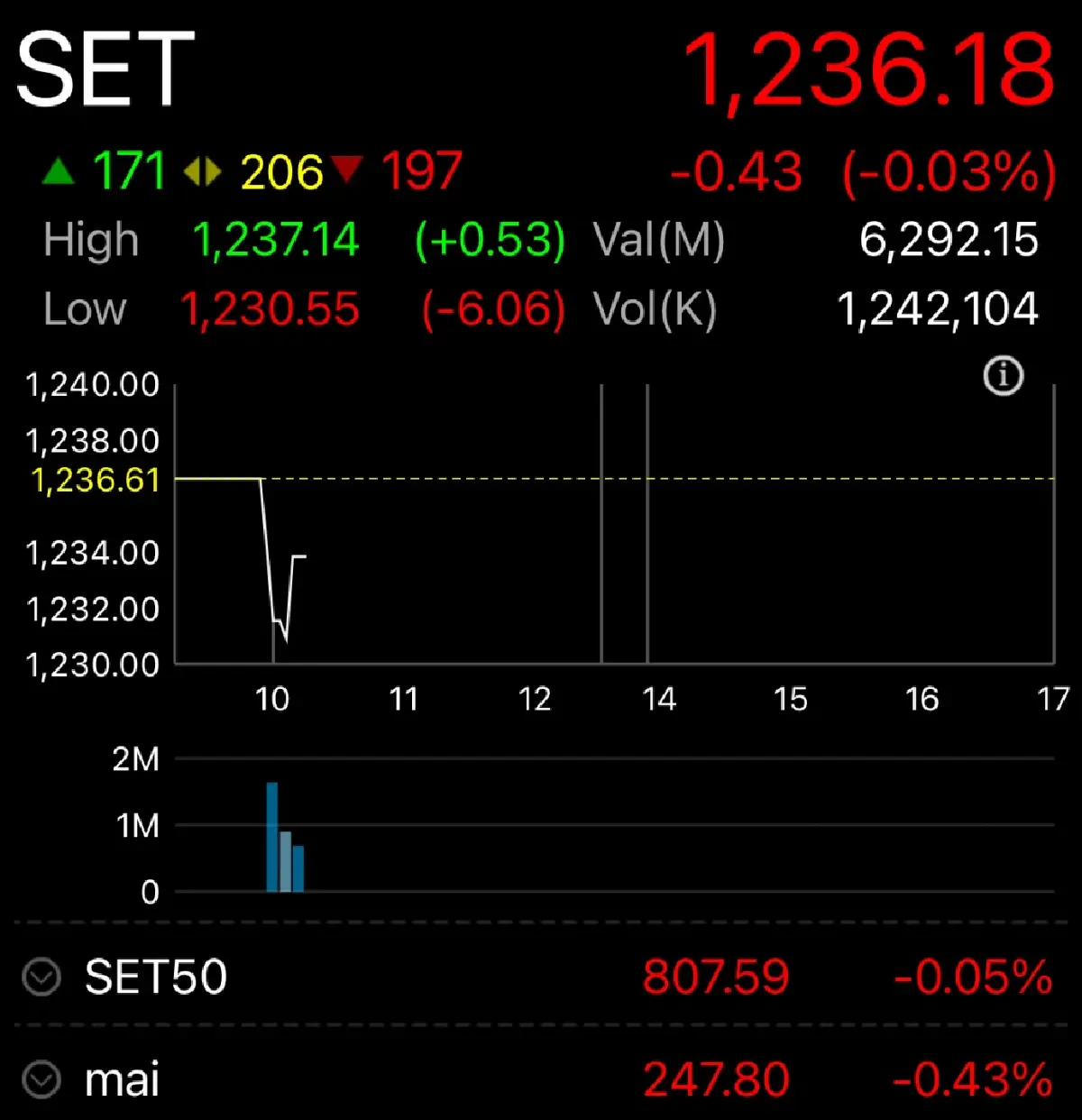Select the tallest blue volume bar
Screen dimensions: 1082x1120
[272, 834]
